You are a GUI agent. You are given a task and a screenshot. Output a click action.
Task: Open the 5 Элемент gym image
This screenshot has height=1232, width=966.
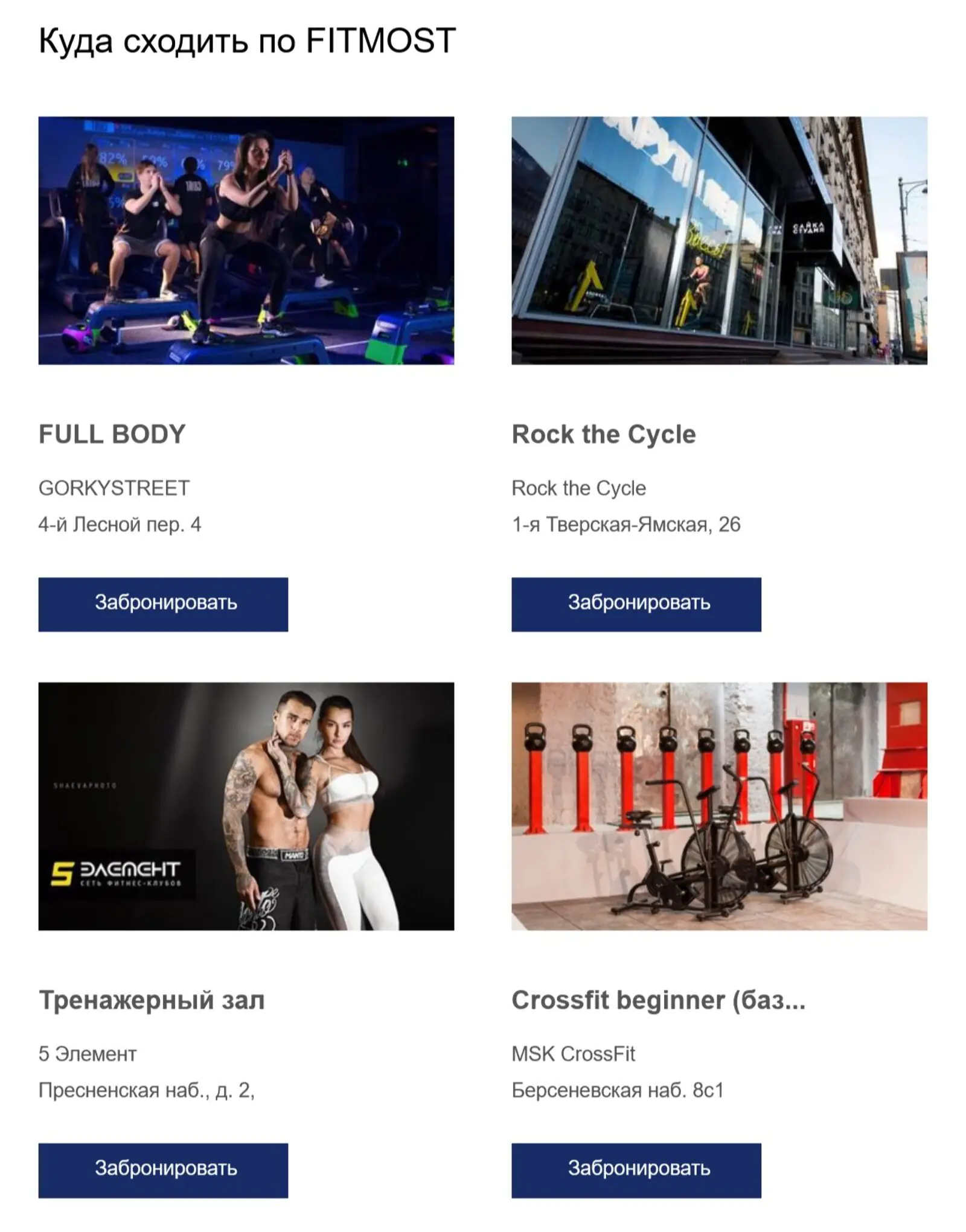point(246,806)
